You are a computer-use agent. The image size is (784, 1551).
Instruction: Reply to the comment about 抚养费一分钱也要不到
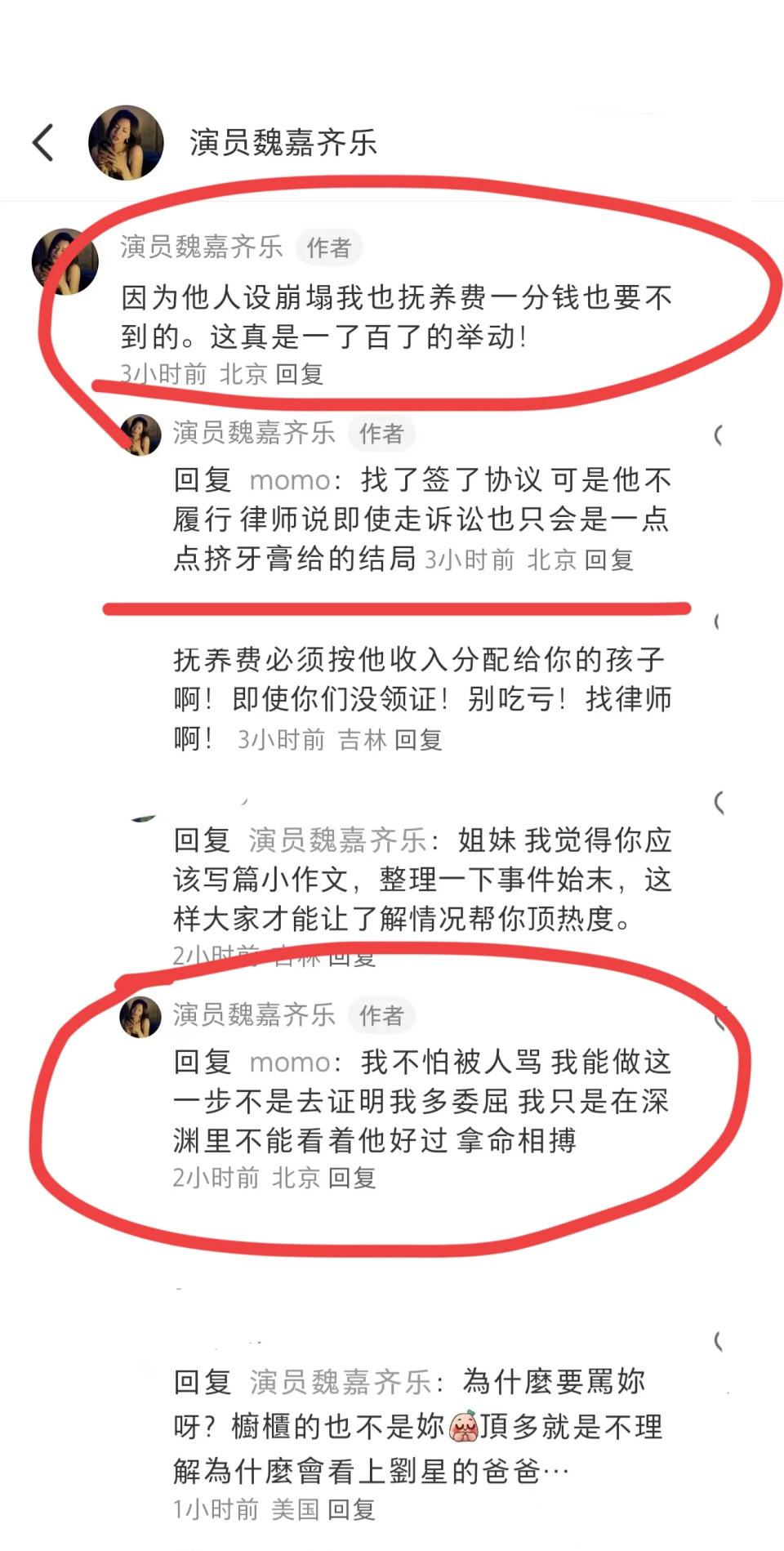click(300, 374)
